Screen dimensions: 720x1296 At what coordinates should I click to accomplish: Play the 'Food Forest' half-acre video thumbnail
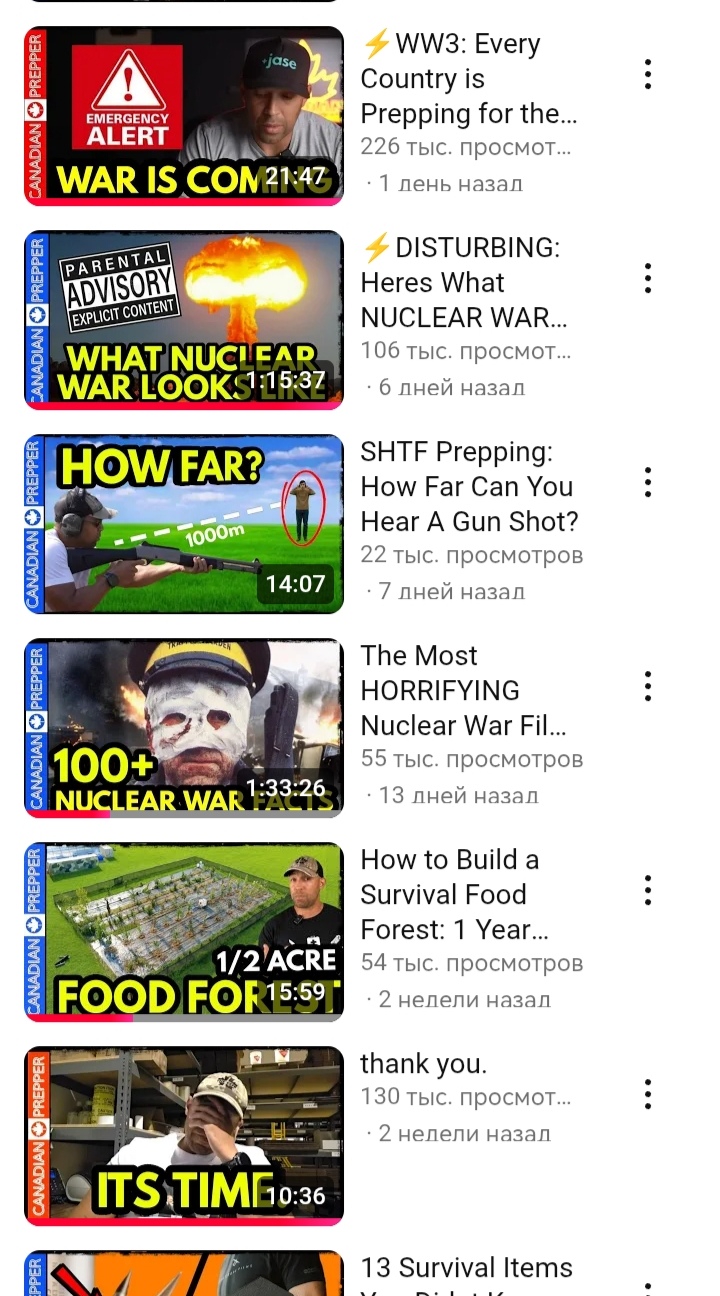click(184, 932)
